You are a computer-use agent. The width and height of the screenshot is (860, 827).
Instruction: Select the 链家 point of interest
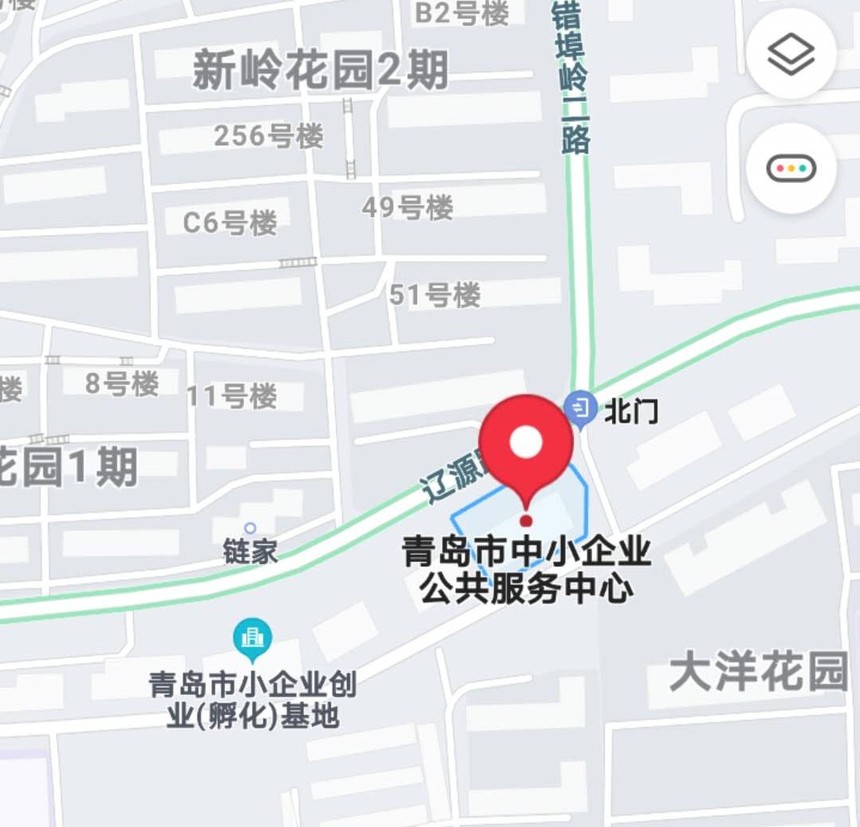click(x=250, y=530)
